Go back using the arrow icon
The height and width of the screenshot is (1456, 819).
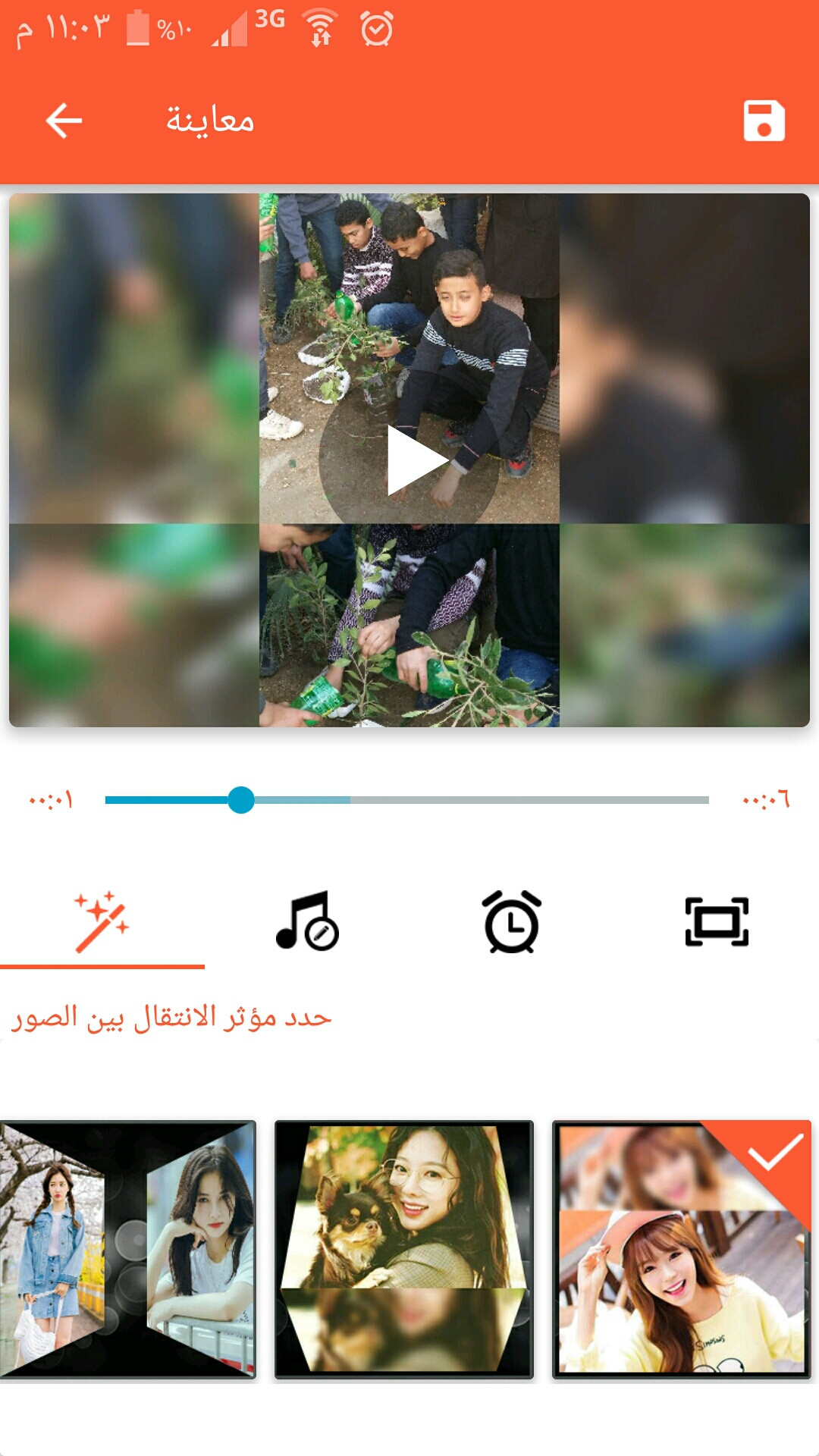[x=64, y=121]
